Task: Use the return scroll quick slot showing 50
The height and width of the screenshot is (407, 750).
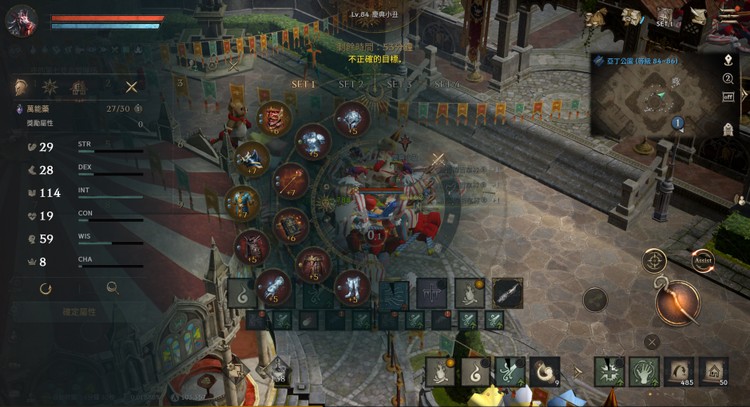Action: tap(713, 371)
